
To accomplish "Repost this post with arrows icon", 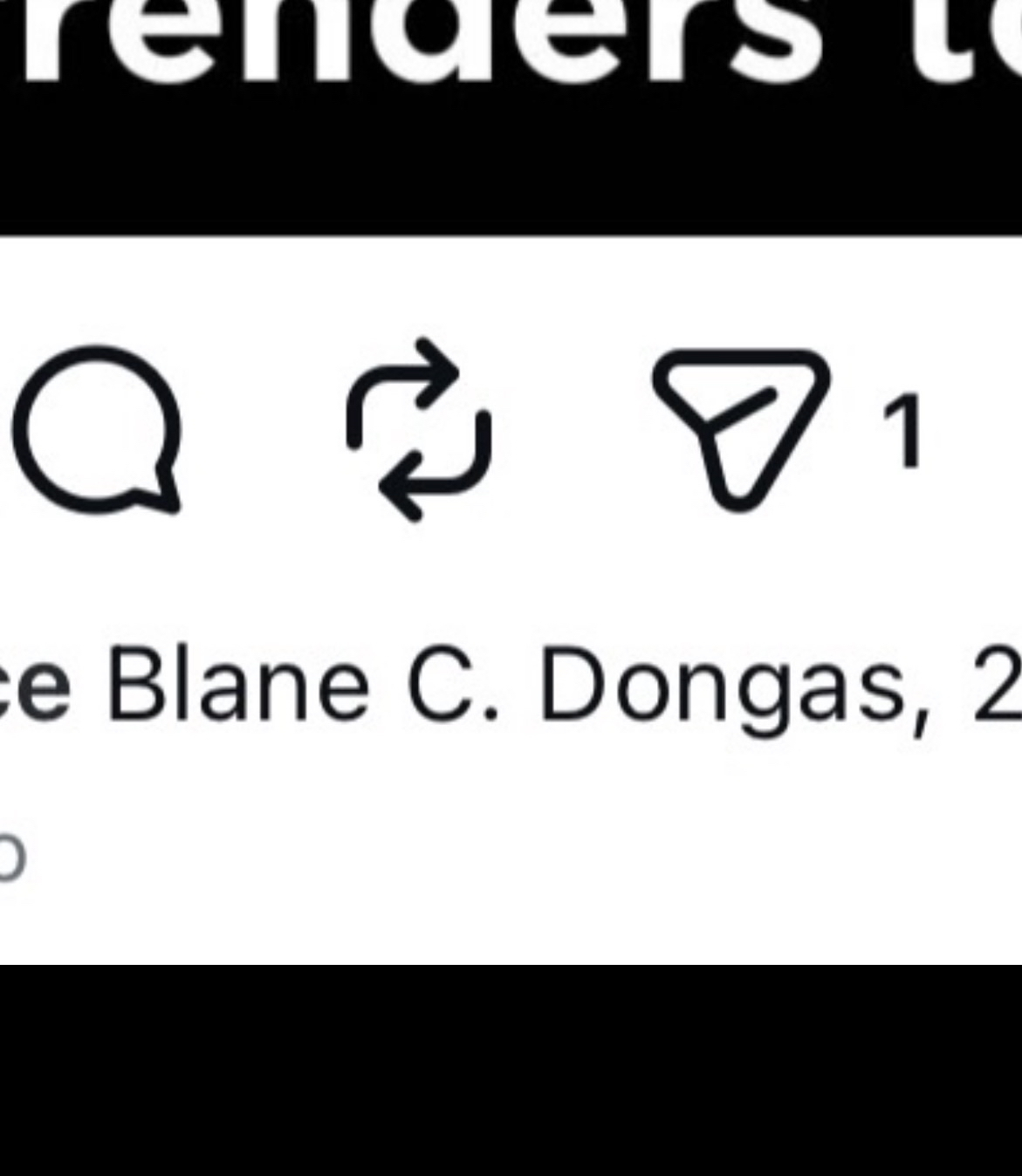I will (419, 429).
